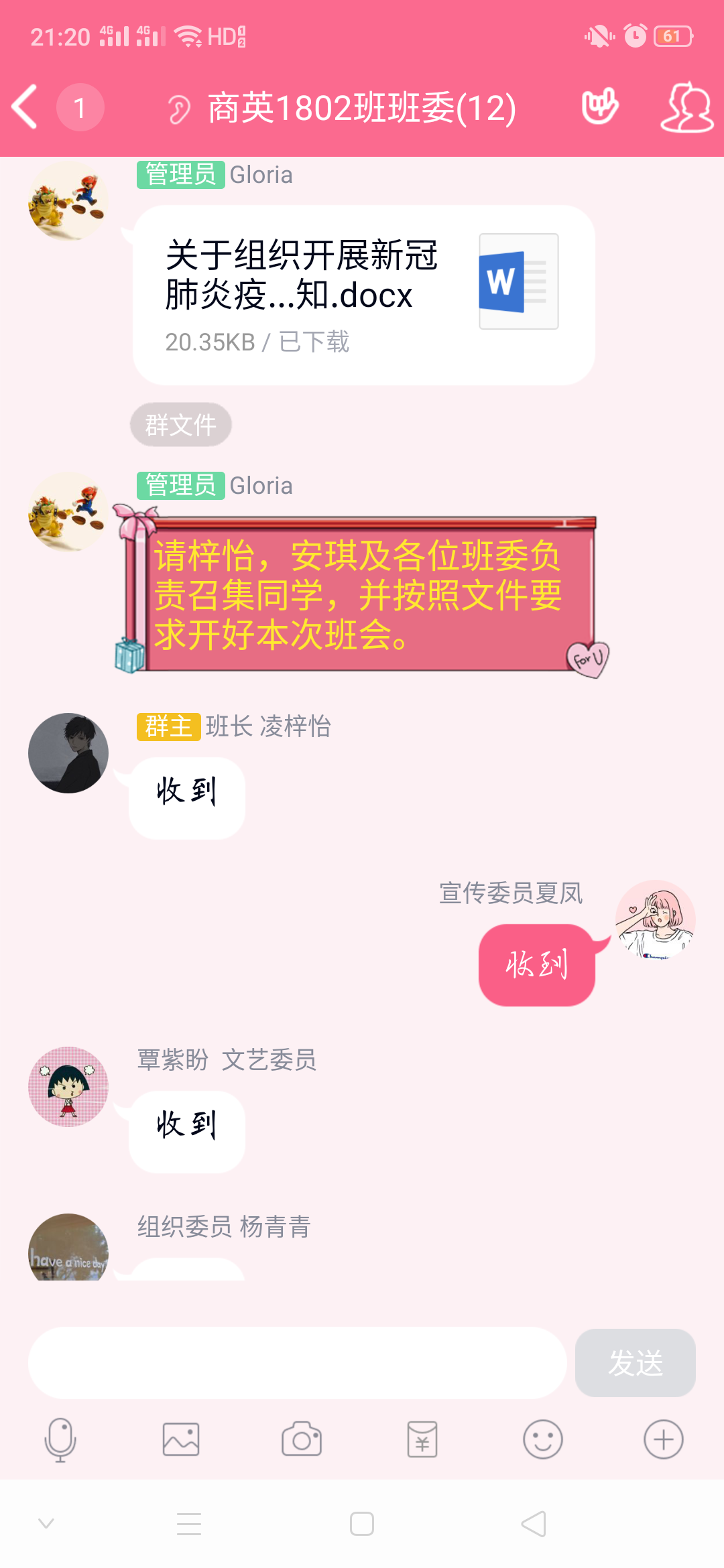Image resolution: width=724 pixels, height=1568 pixels.
Task: Tap the system back triangle
Action: [x=534, y=1524]
